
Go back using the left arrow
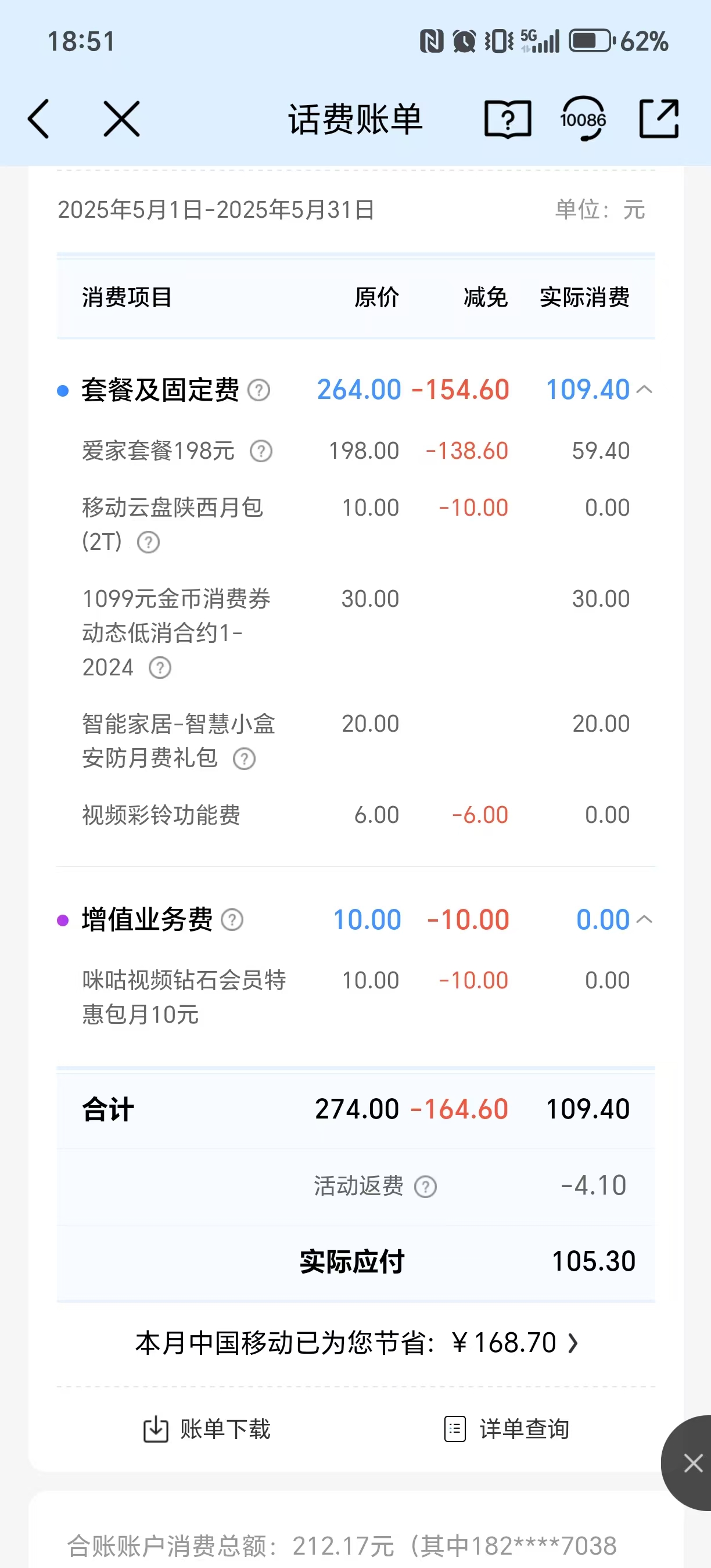tap(38, 119)
